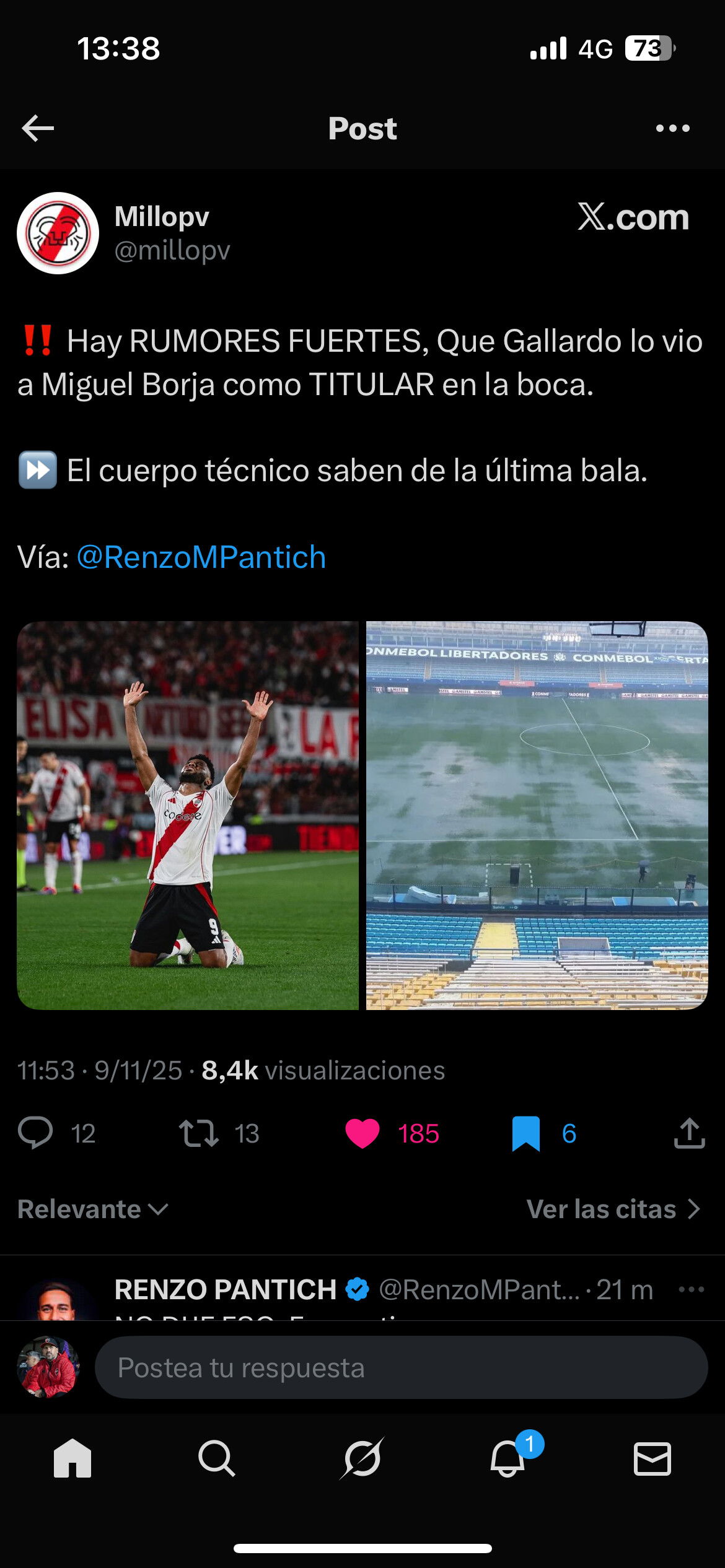Remove the bookmark from this post
Screen dimensions: 725x1568
(526, 1133)
